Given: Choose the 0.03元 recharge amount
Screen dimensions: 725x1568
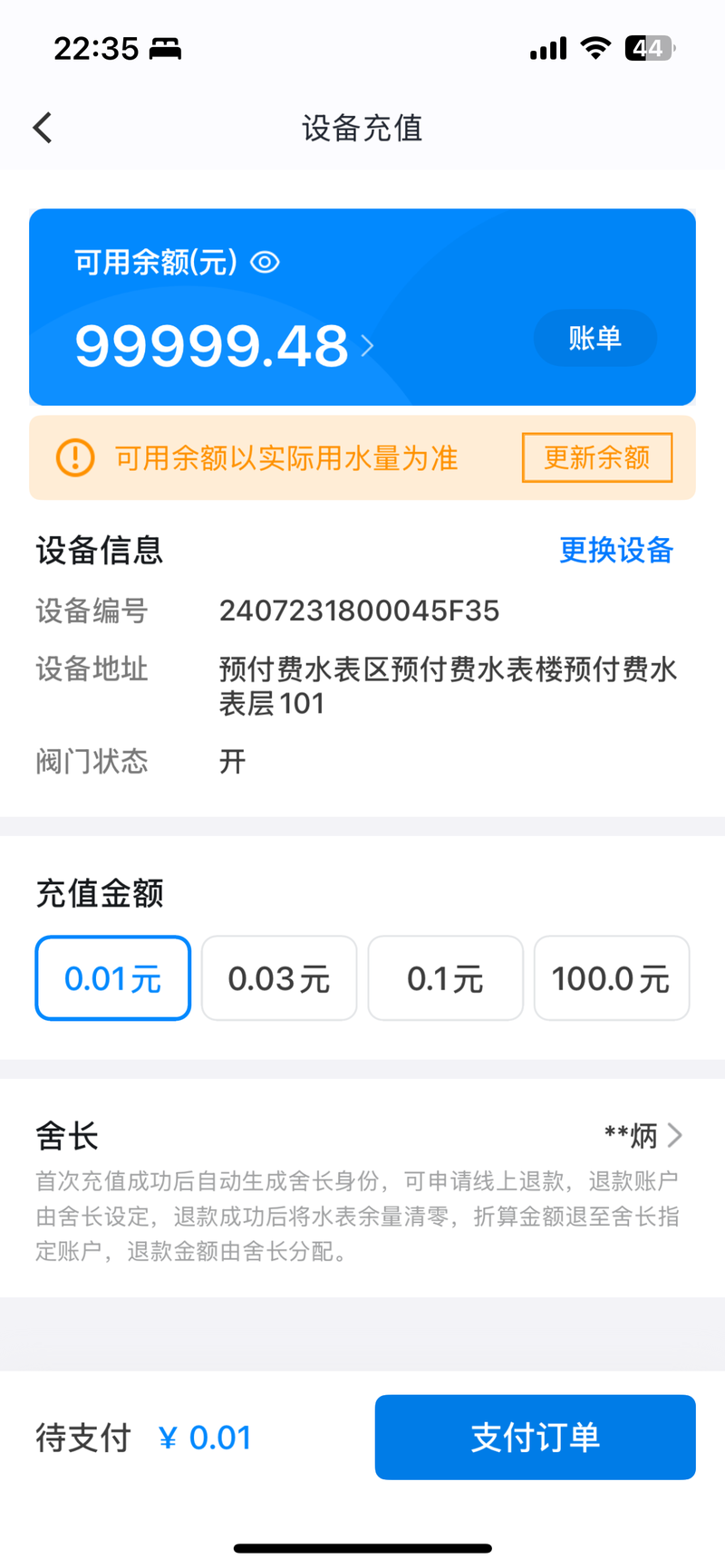Looking at the screenshot, I should [279, 978].
